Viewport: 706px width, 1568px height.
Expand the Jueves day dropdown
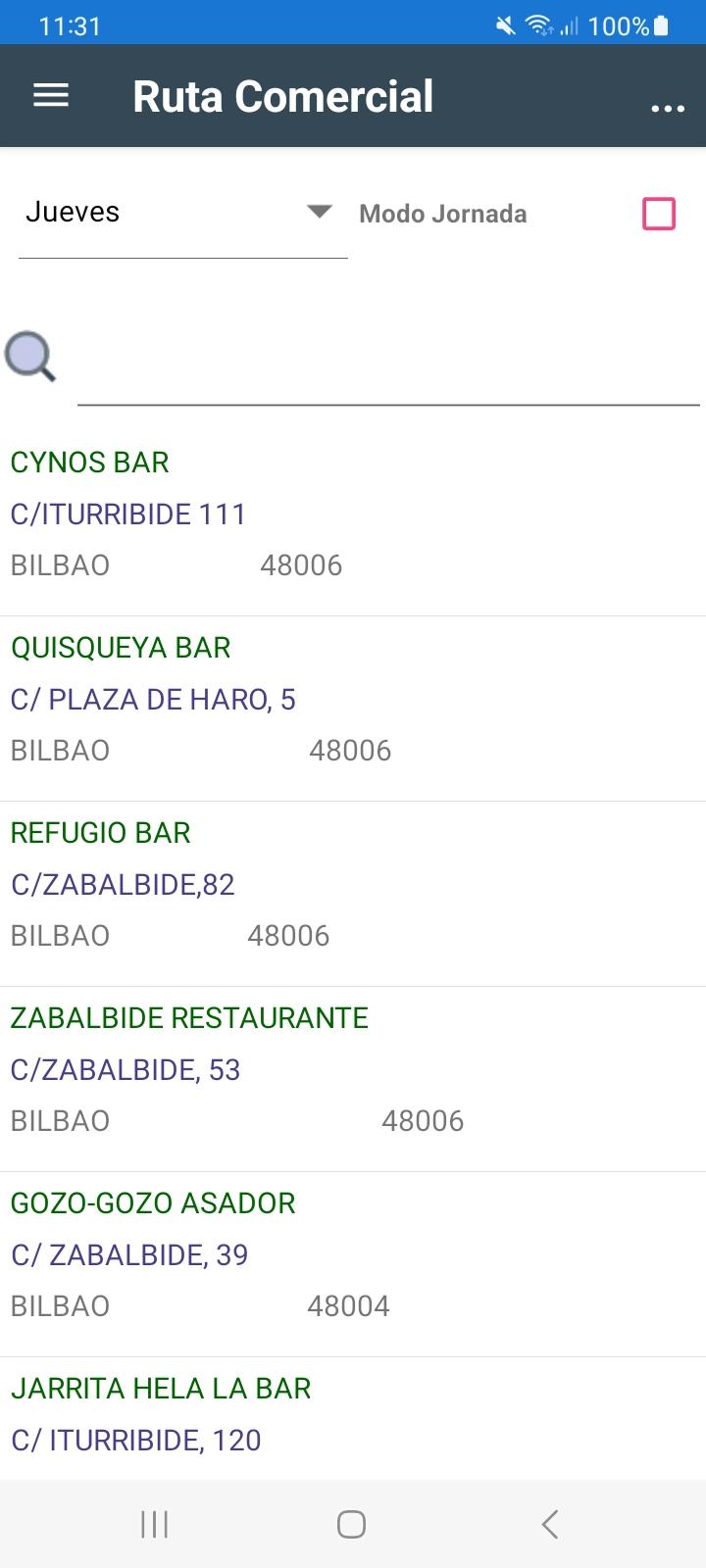(x=182, y=213)
